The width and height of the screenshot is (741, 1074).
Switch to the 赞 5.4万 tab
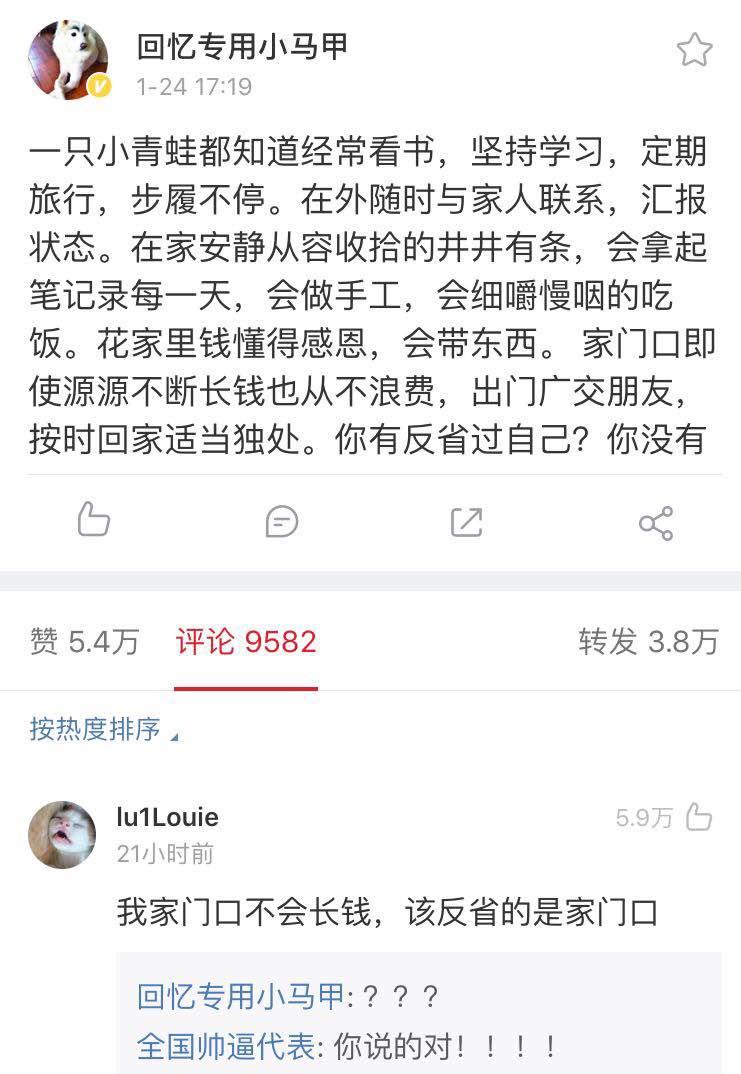tap(84, 642)
